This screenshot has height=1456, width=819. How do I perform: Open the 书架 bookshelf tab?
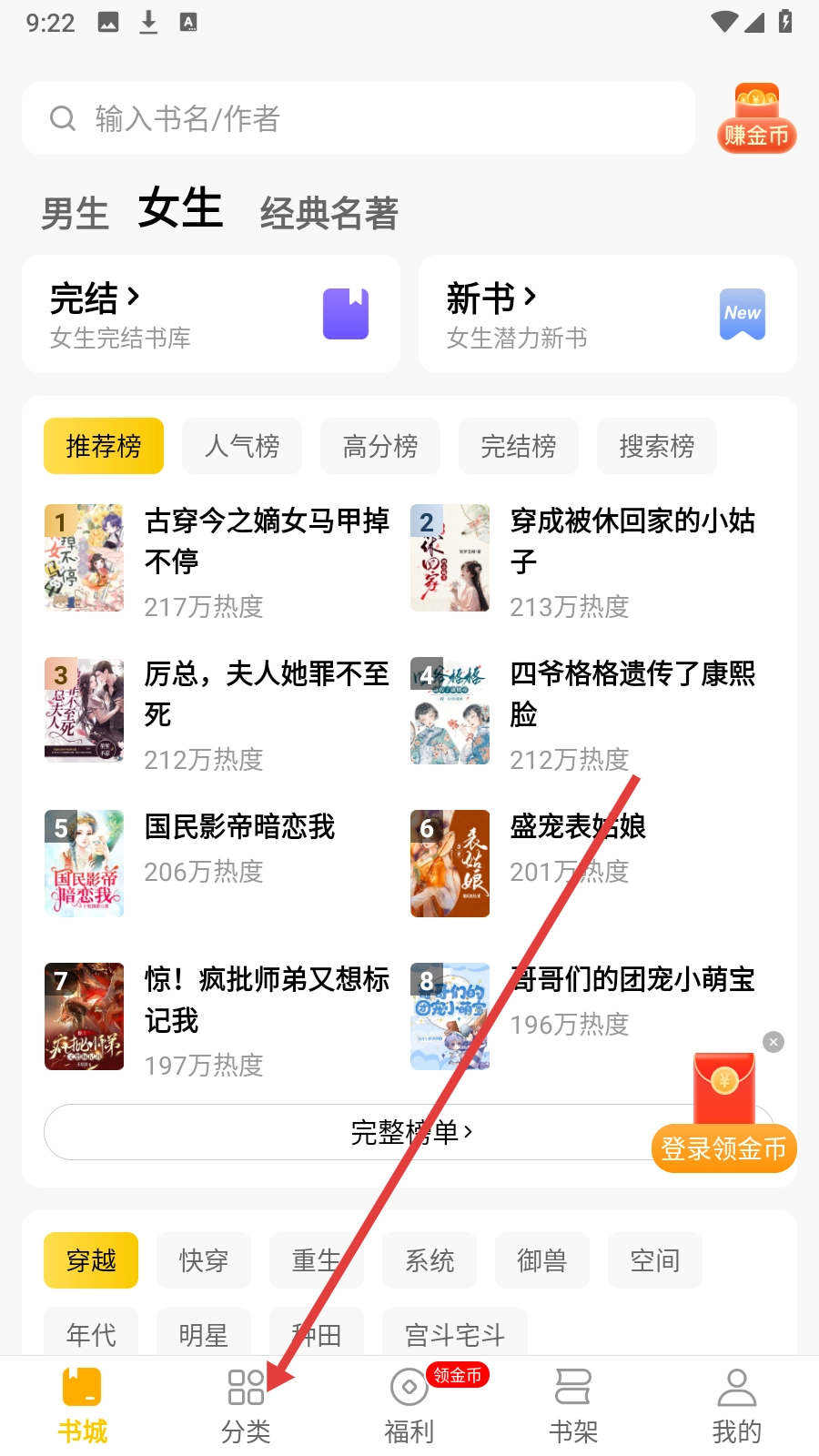573,1406
